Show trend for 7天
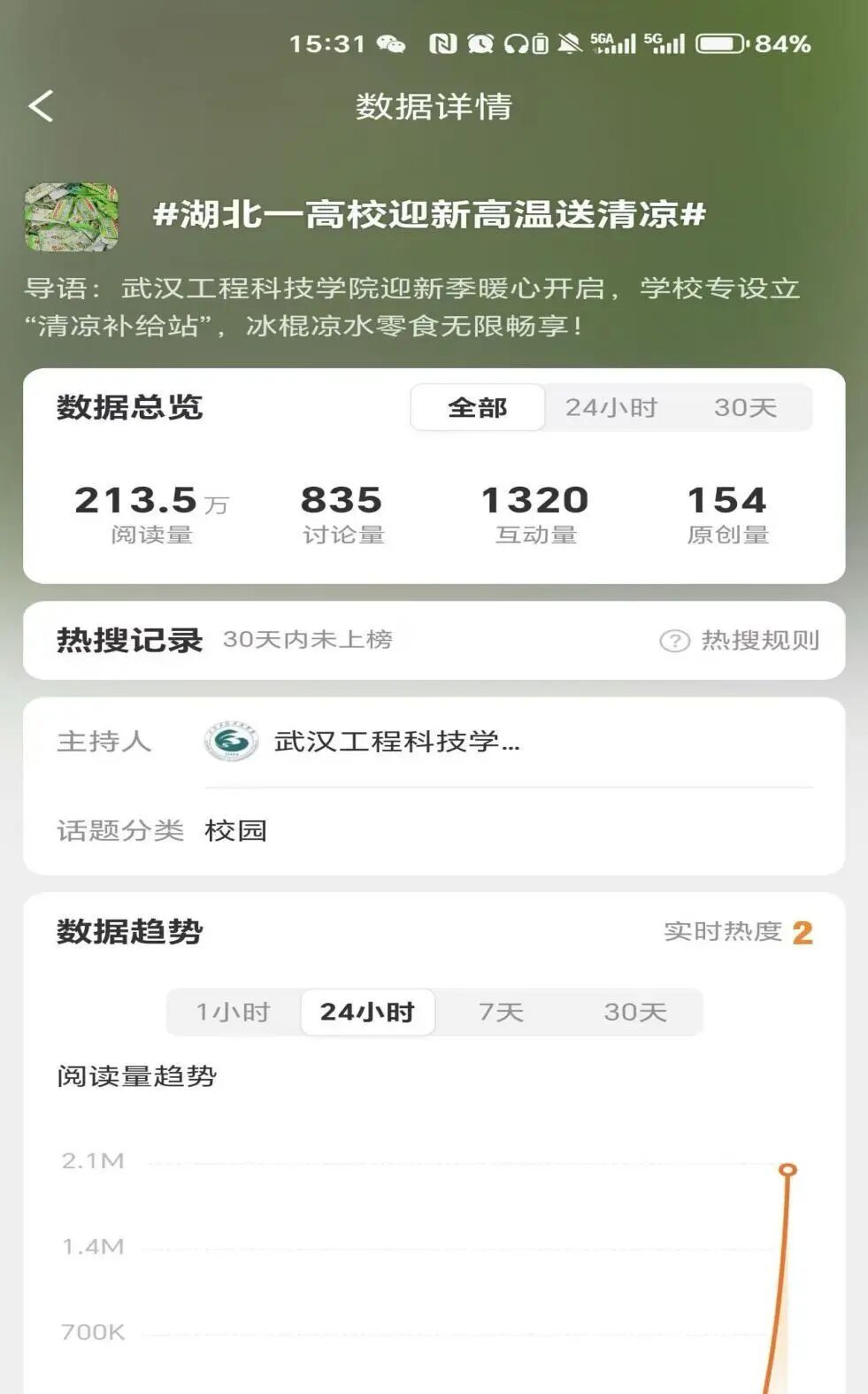This screenshot has height=1394, width=868. [501, 1012]
